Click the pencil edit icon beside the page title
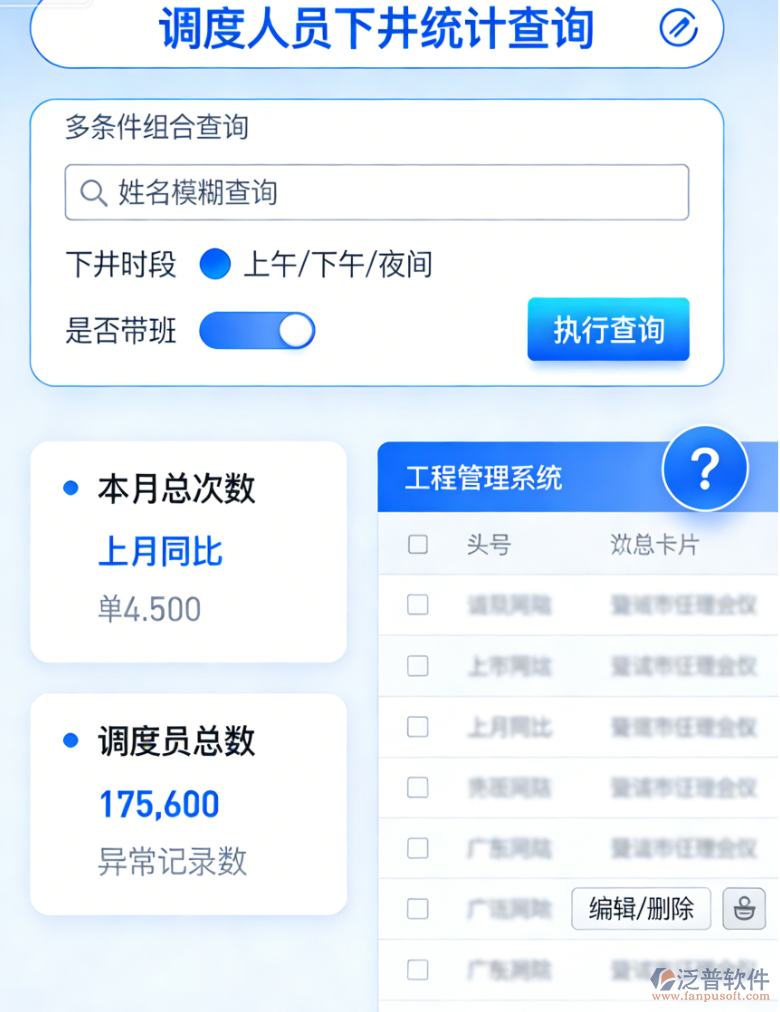The image size is (780, 1012). point(680,30)
